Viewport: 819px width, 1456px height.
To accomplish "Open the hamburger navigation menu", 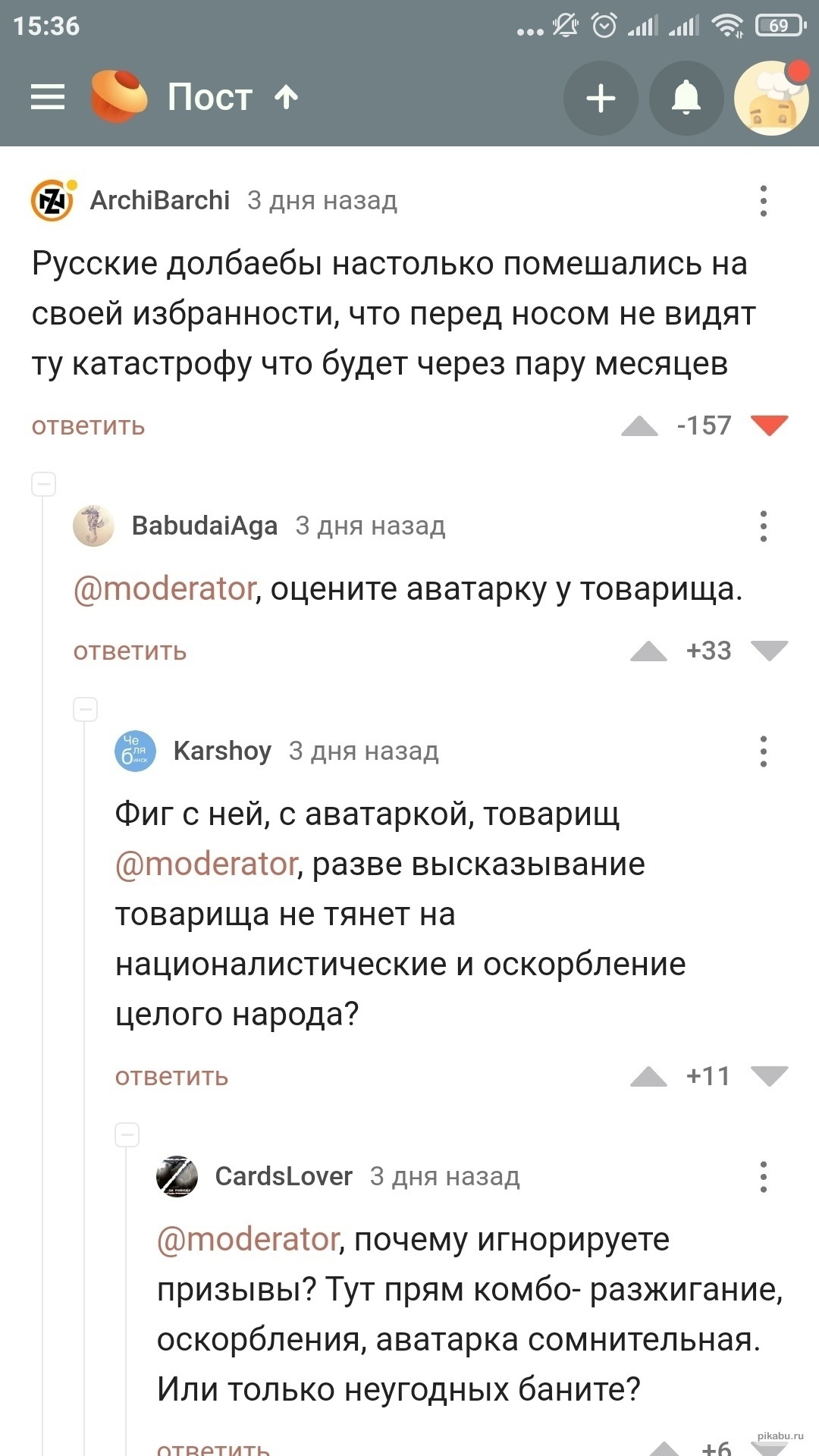I will pyautogui.click(x=48, y=97).
